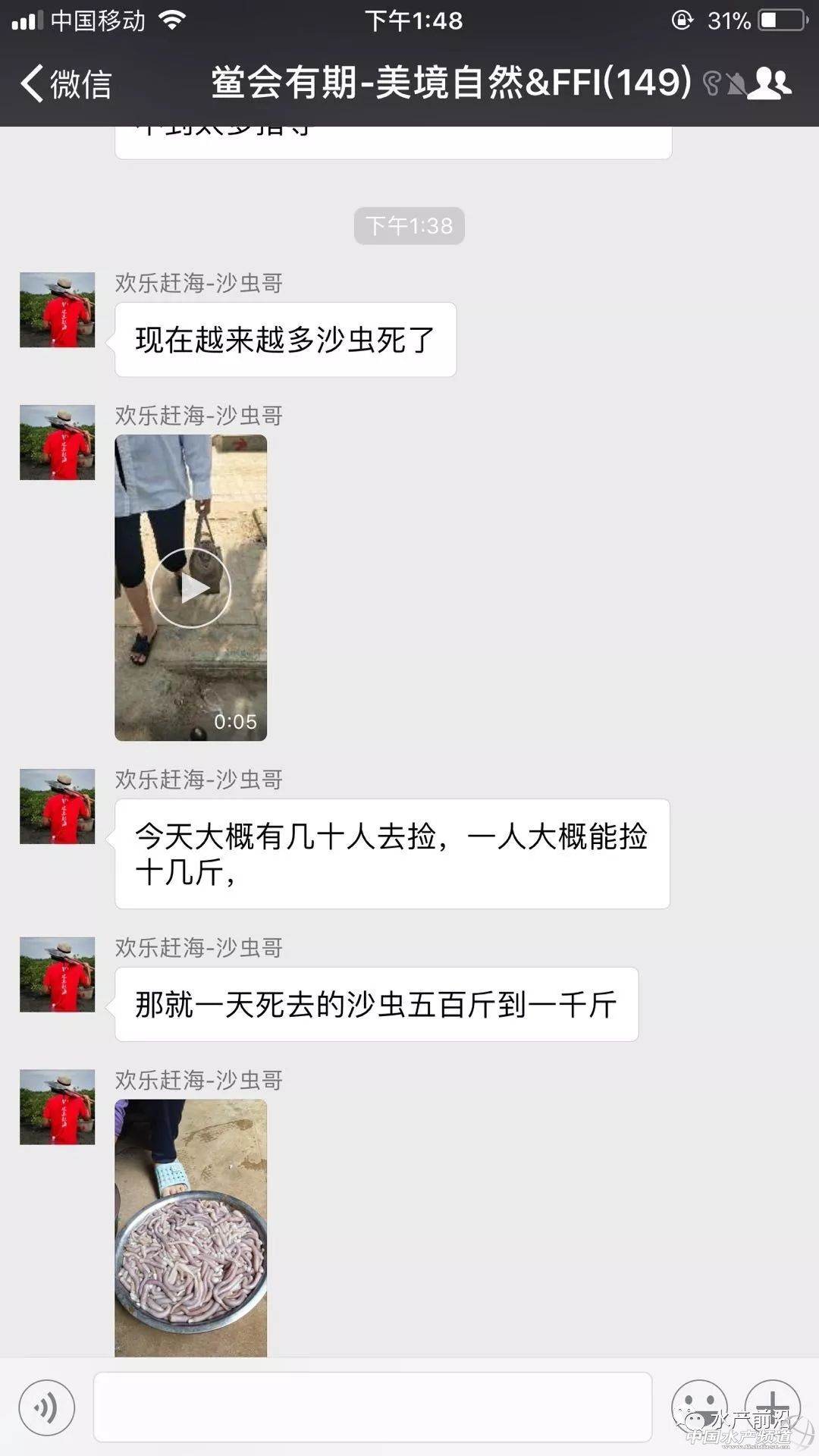Screen dimensions: 819x1456
Task: View 欢乐赶海-沙虫哥 profile from avatar beside 现在越来越多沙虫死了
Action: (58, 310)
